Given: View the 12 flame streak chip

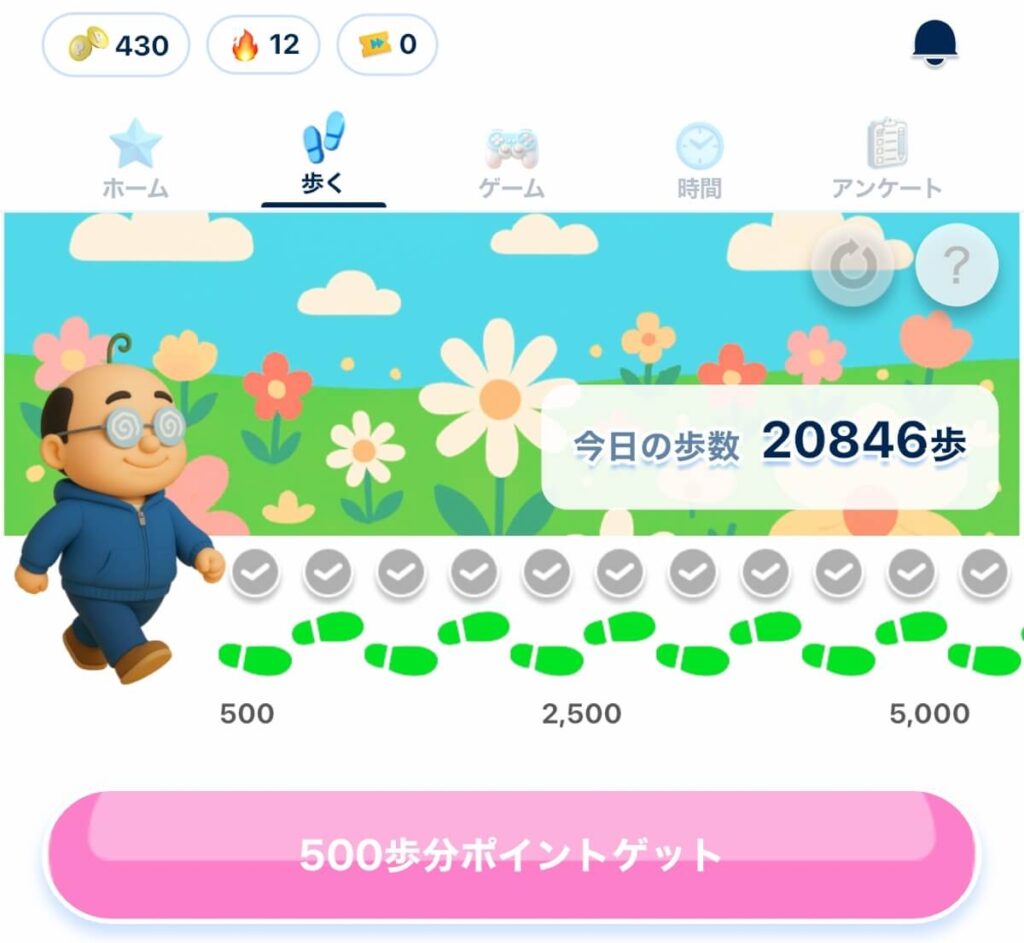Looking at the screenshot, I should tap(263, 45).
